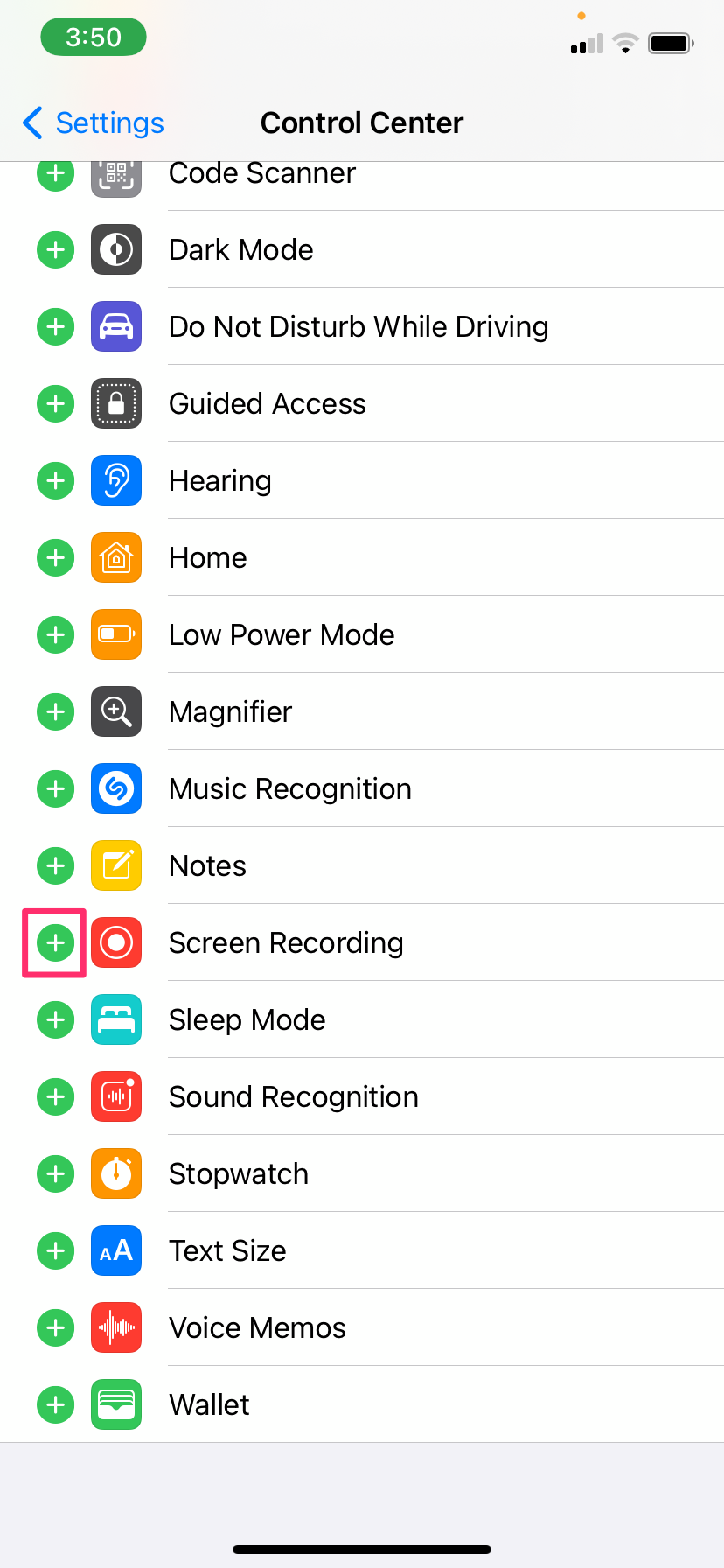The width and height of the screenshot is (724, 1568).
Task: Add Screen Recording to Control Center
Action: [x=54, y=942]
